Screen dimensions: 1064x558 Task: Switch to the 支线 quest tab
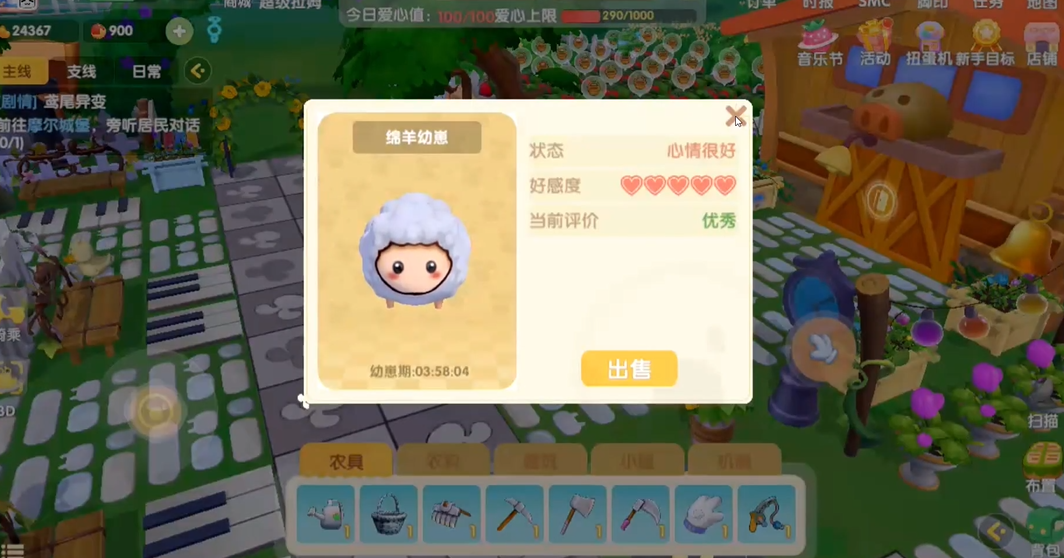81,71
